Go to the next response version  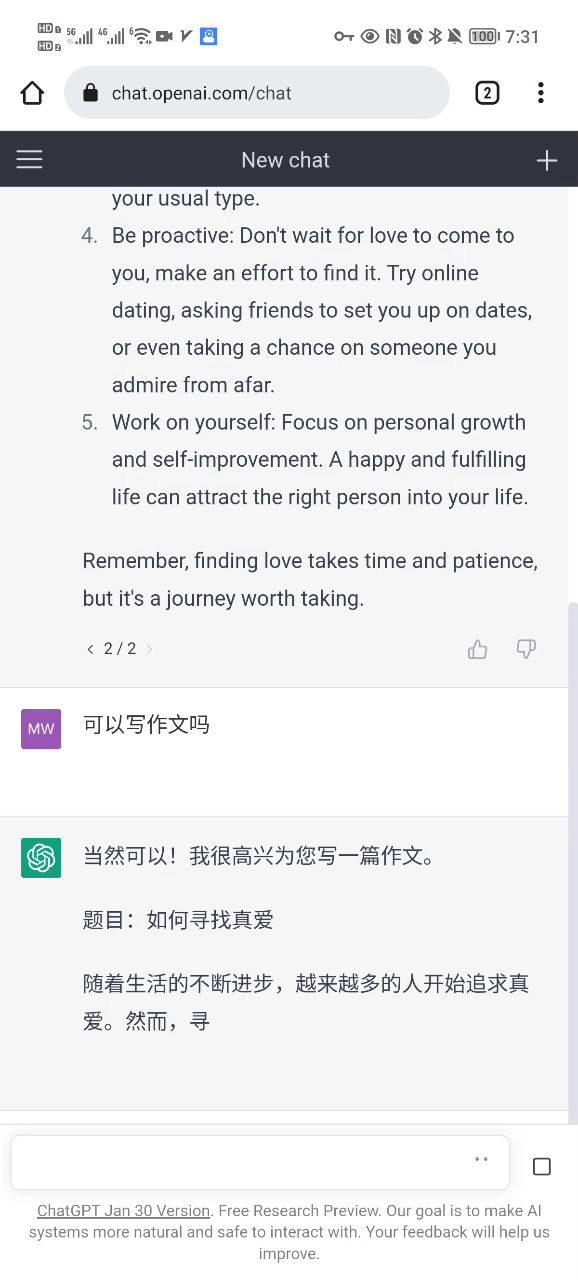coord(150,649)
